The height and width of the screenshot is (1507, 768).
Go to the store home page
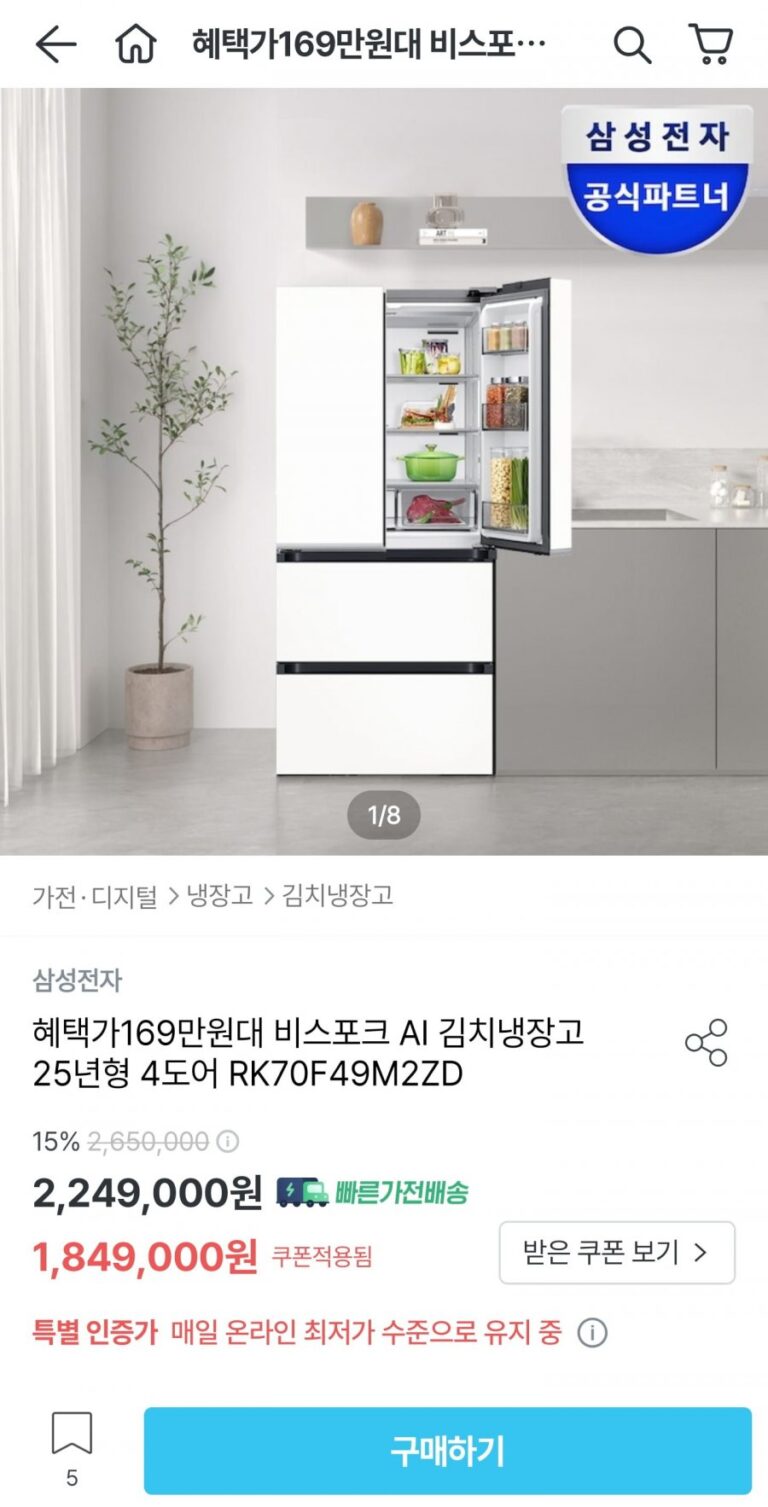click(x=136, y=44)
